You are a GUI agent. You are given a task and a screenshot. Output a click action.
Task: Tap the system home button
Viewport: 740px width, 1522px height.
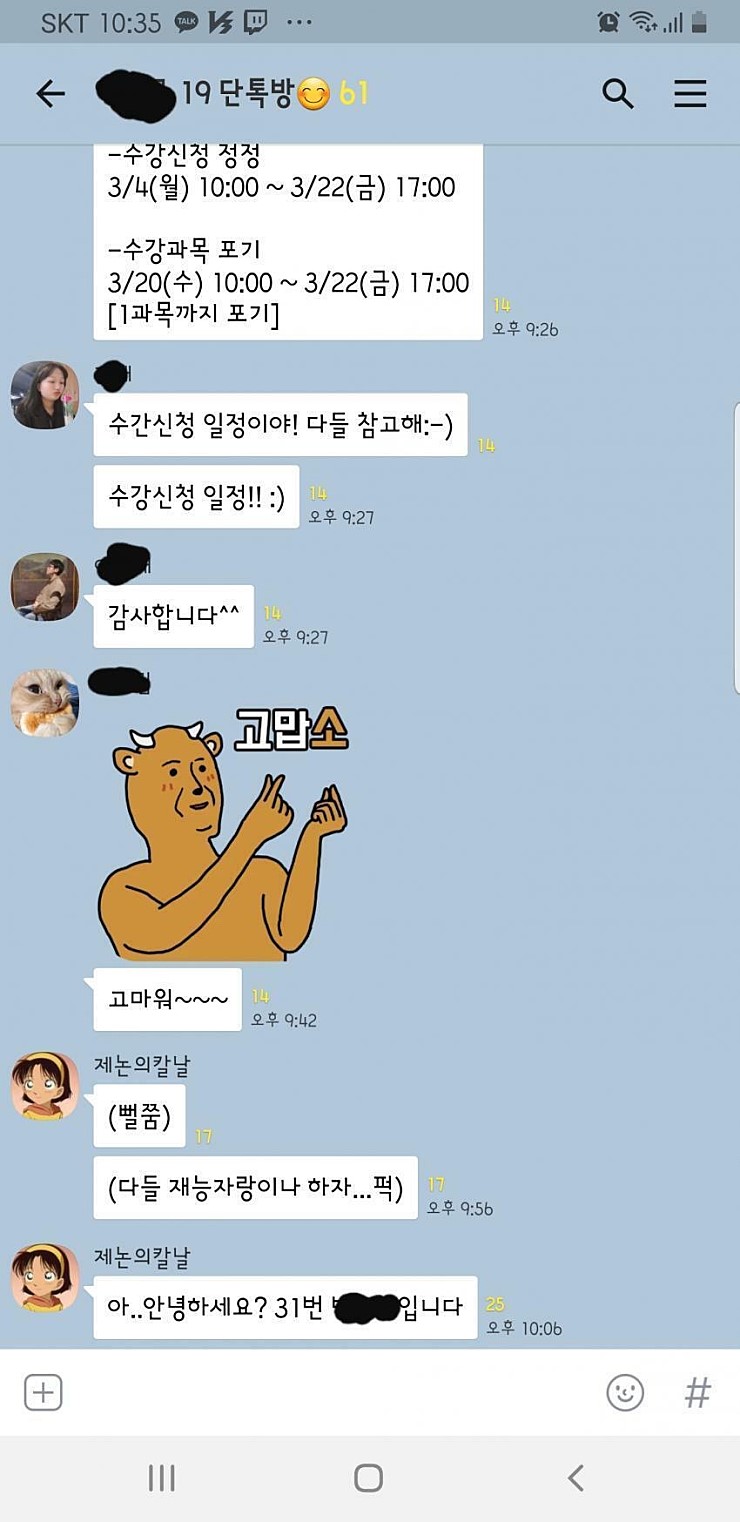(x=368, y=1478)
